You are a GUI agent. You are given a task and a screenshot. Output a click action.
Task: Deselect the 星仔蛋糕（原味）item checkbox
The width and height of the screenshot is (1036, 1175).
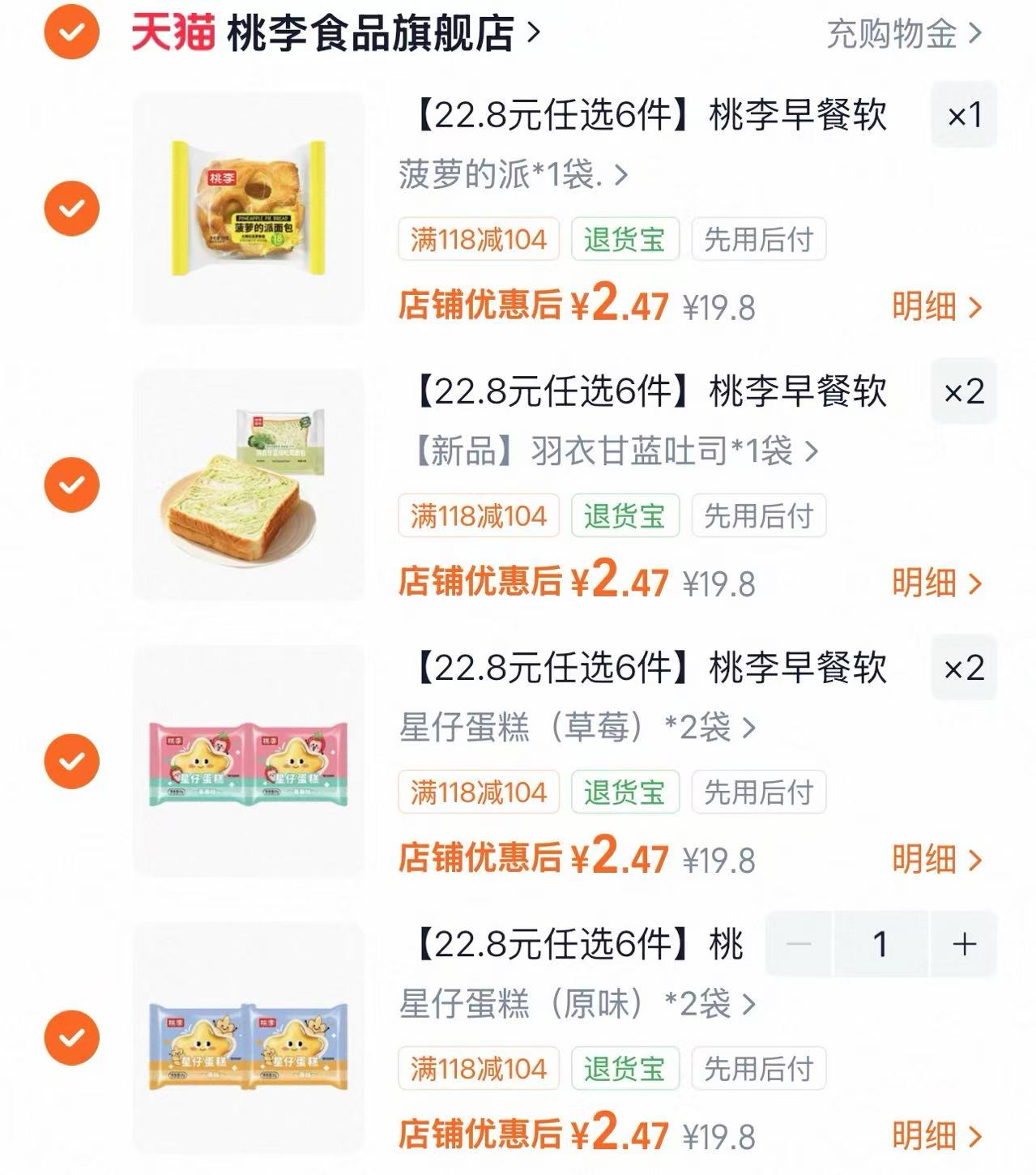(x=71, y=1037)
